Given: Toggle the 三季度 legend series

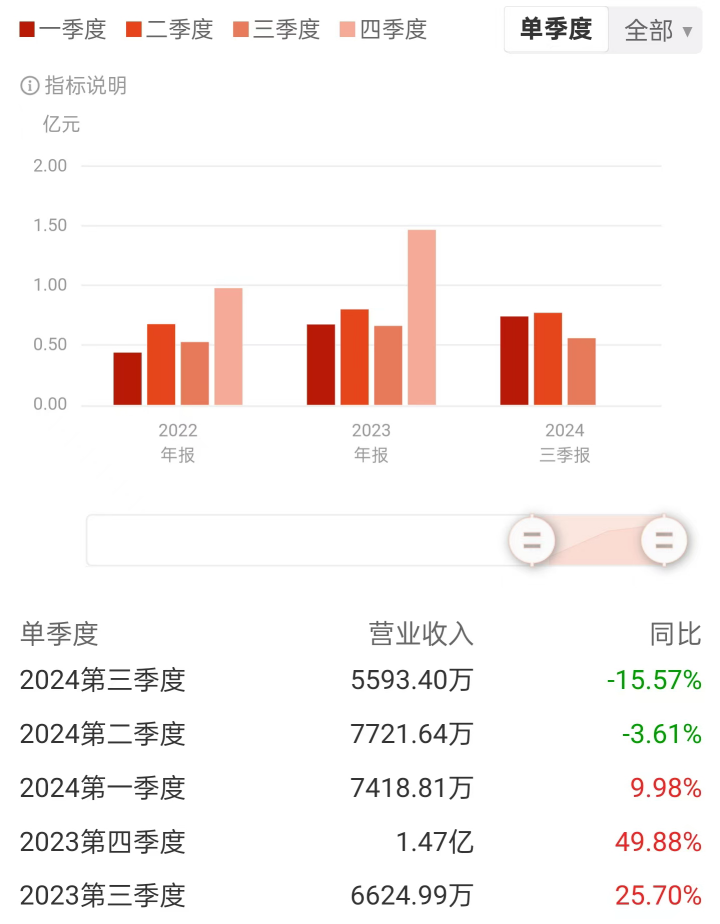Looking at the screenshot, I should click(x=276, y=30).
